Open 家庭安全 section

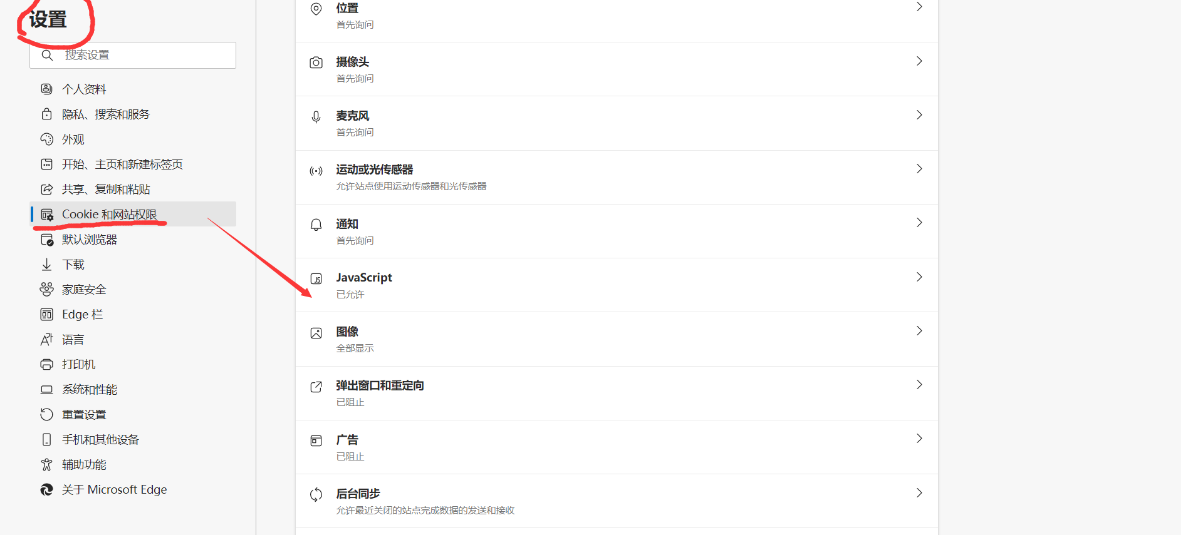click(x=84, y=289)
